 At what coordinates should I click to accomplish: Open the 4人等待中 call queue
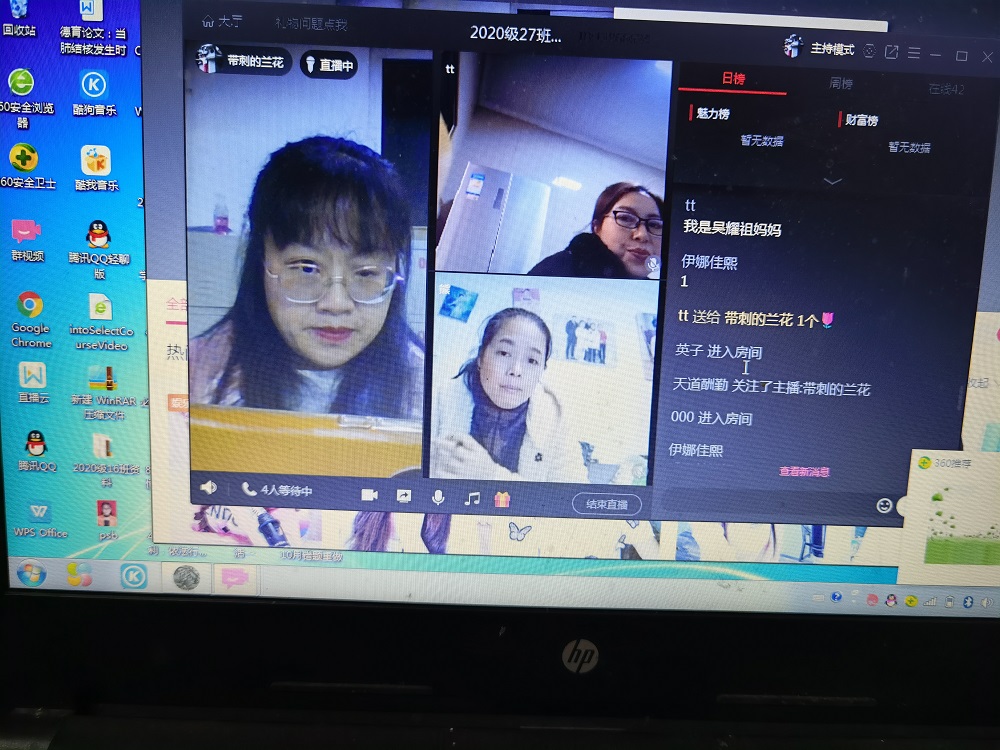[x=277, y=490]
